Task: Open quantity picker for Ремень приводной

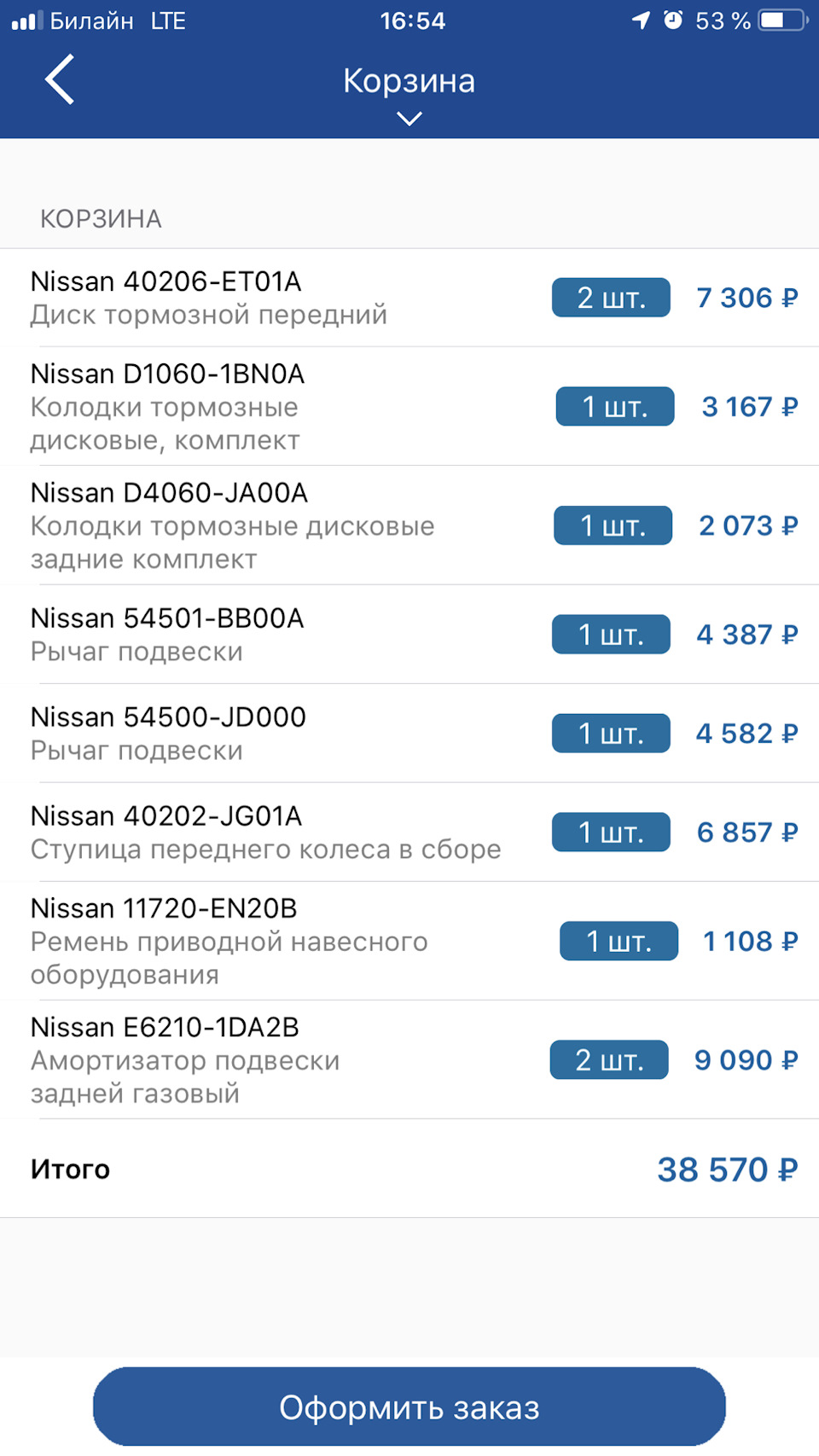Action: pyautogui.click(x=619, y=941)
